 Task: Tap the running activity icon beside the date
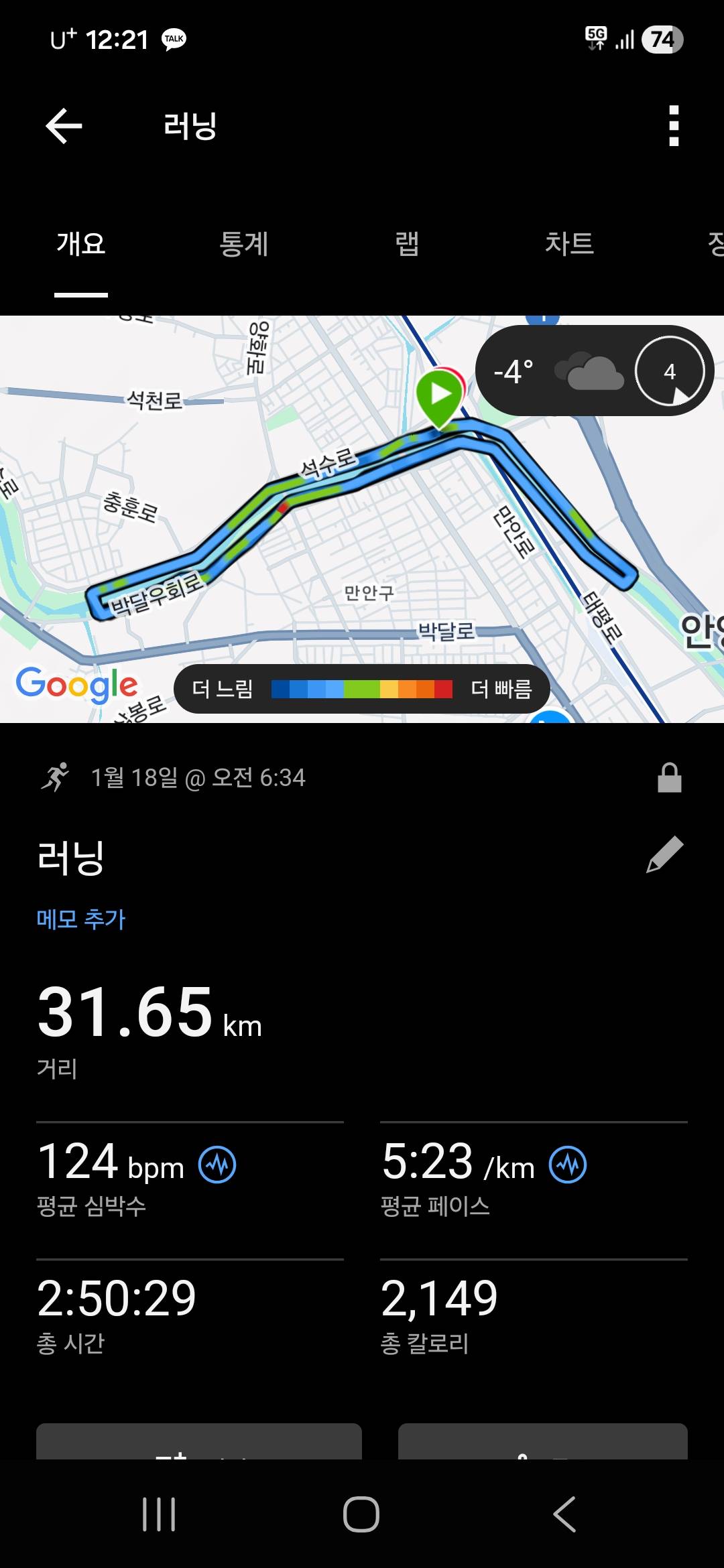tap(56, 777)
